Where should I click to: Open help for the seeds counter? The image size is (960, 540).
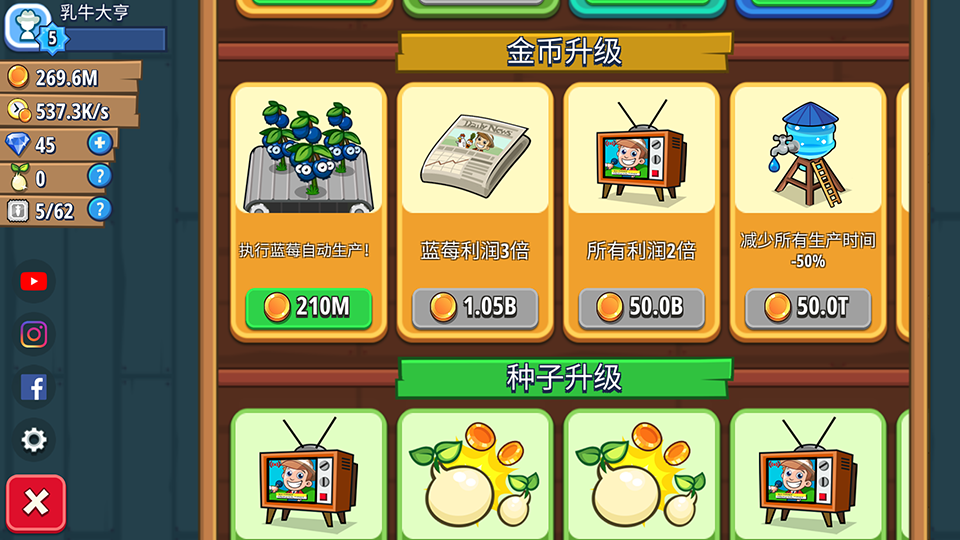click(99, 176)
